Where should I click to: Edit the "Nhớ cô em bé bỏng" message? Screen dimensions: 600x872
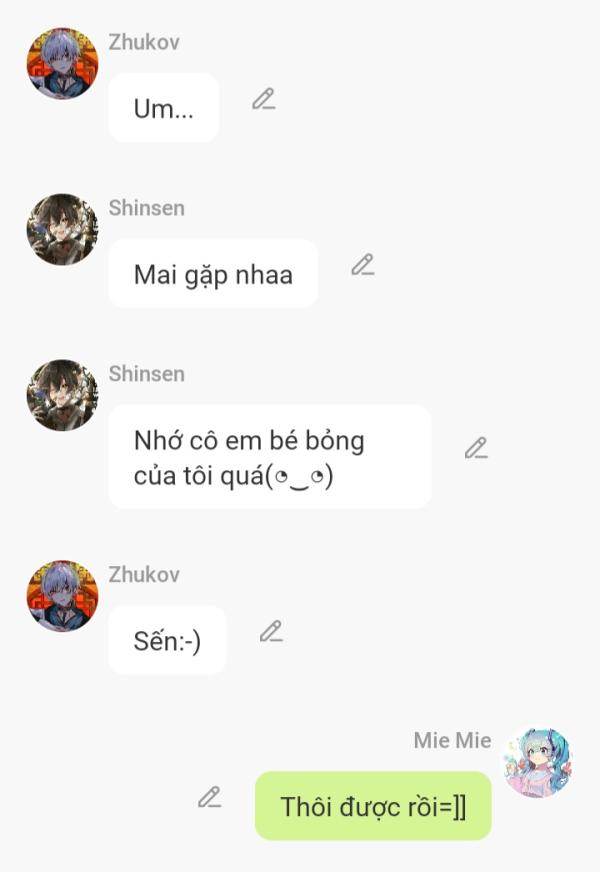point(476,448)
